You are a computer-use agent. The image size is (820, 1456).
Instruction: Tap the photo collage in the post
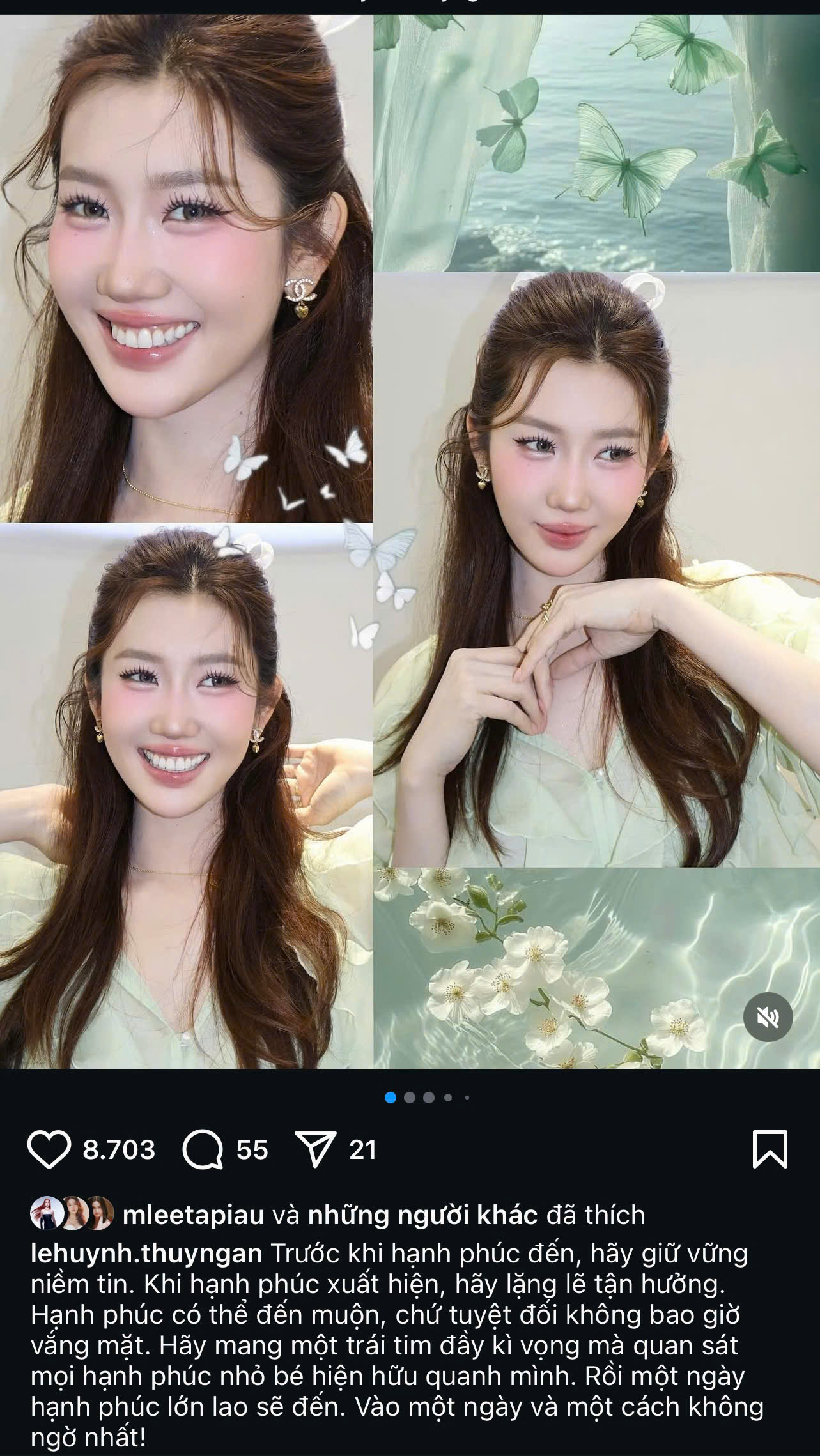pos(409,543)
